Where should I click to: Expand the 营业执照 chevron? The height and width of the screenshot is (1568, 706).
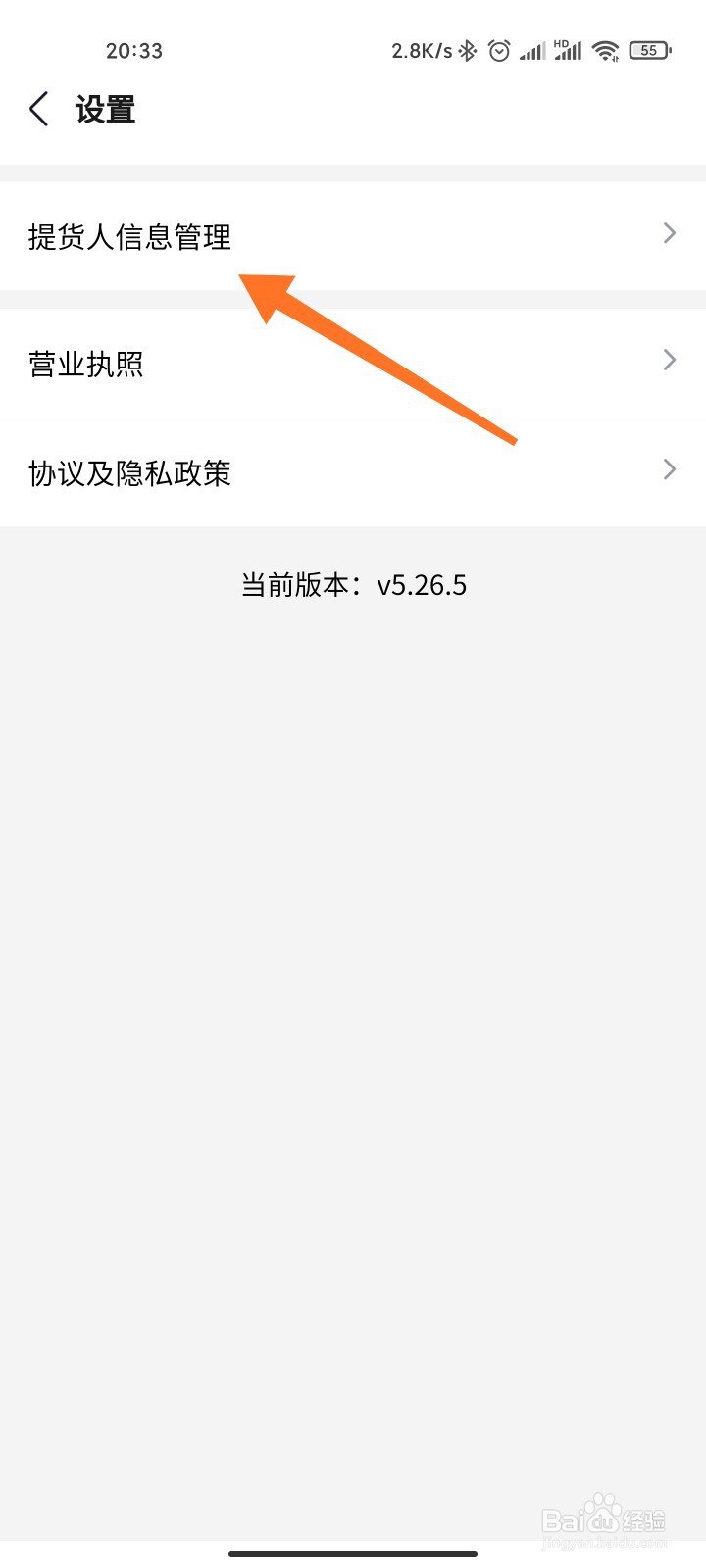pyautogui.click(x=669, y=360)
